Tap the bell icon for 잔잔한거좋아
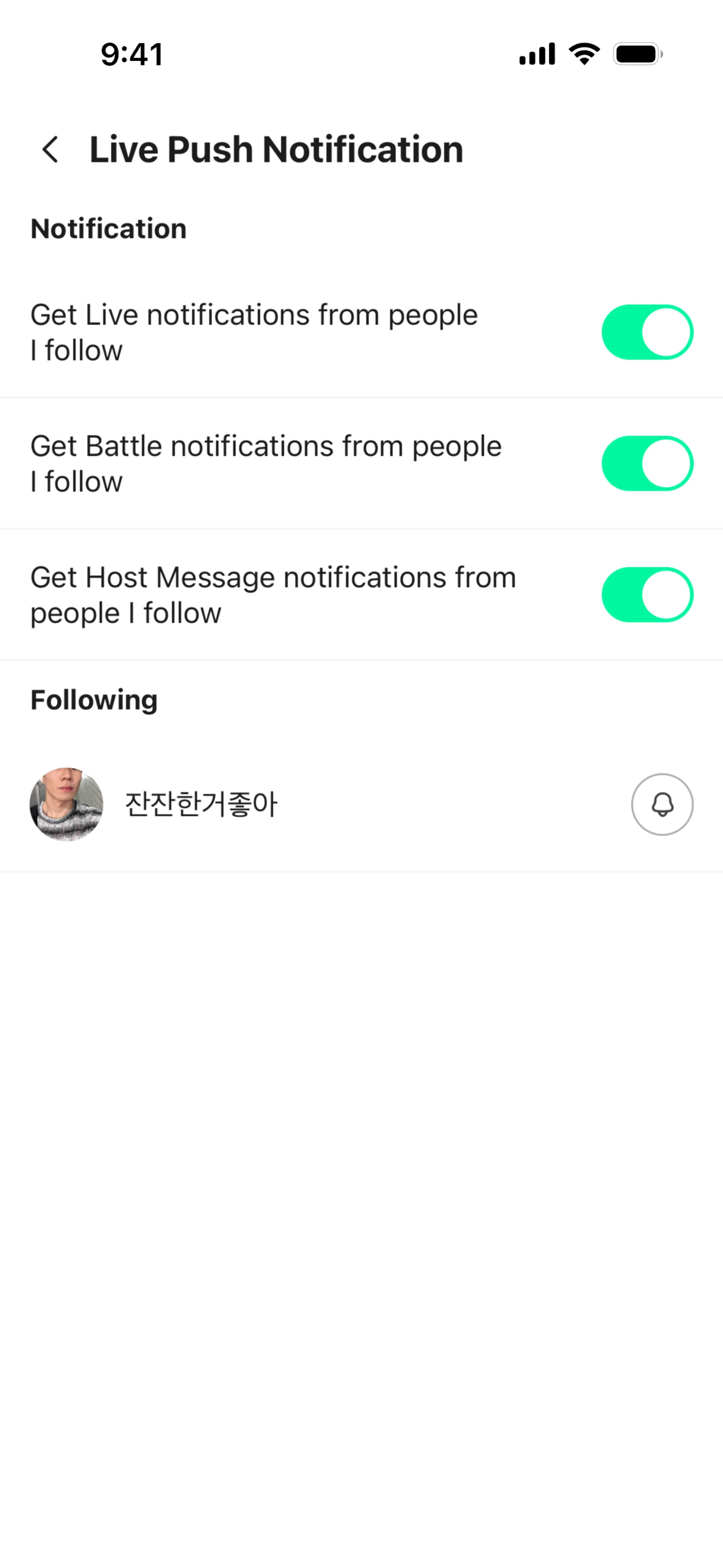 tap(662, 804)
